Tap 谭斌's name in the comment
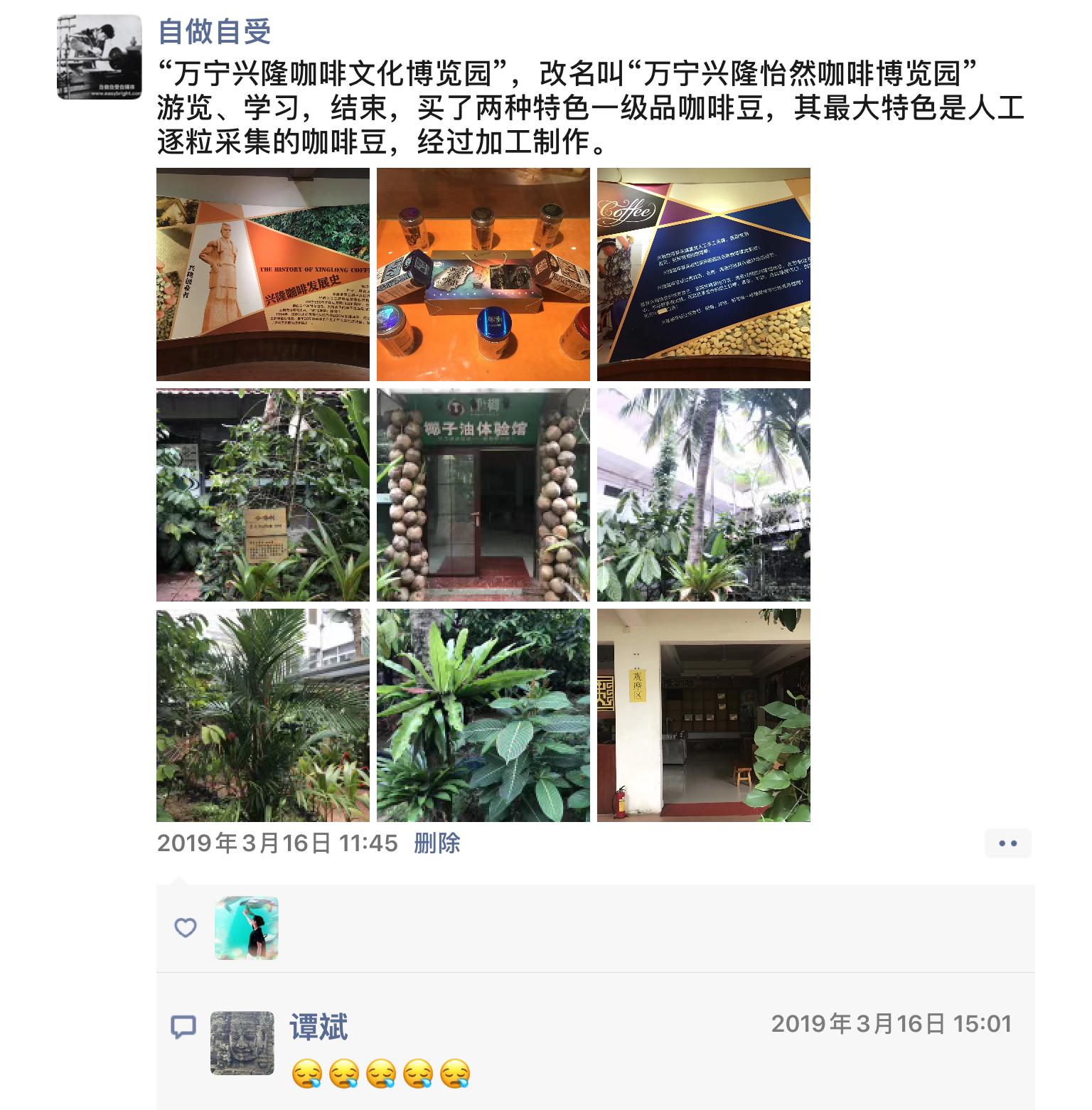This screenshot has width=1092, height=1110. click(x=318, y=1028)
